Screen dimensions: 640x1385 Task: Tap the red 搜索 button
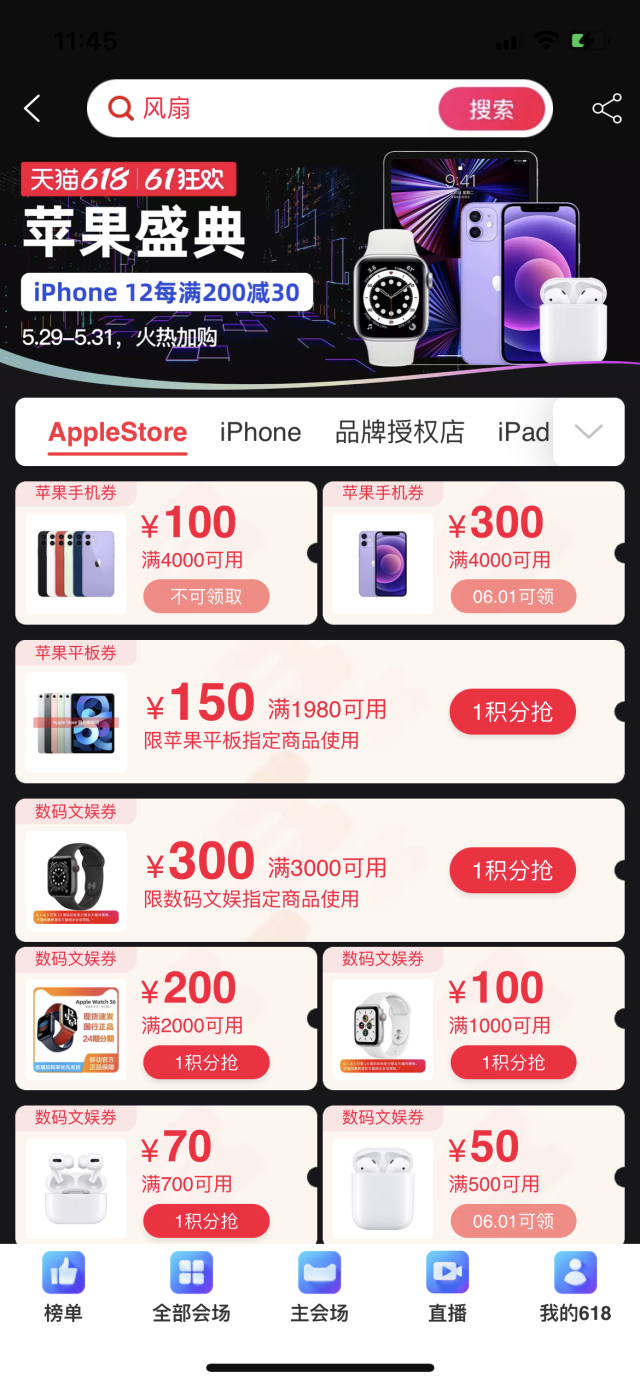pos(491,109)
